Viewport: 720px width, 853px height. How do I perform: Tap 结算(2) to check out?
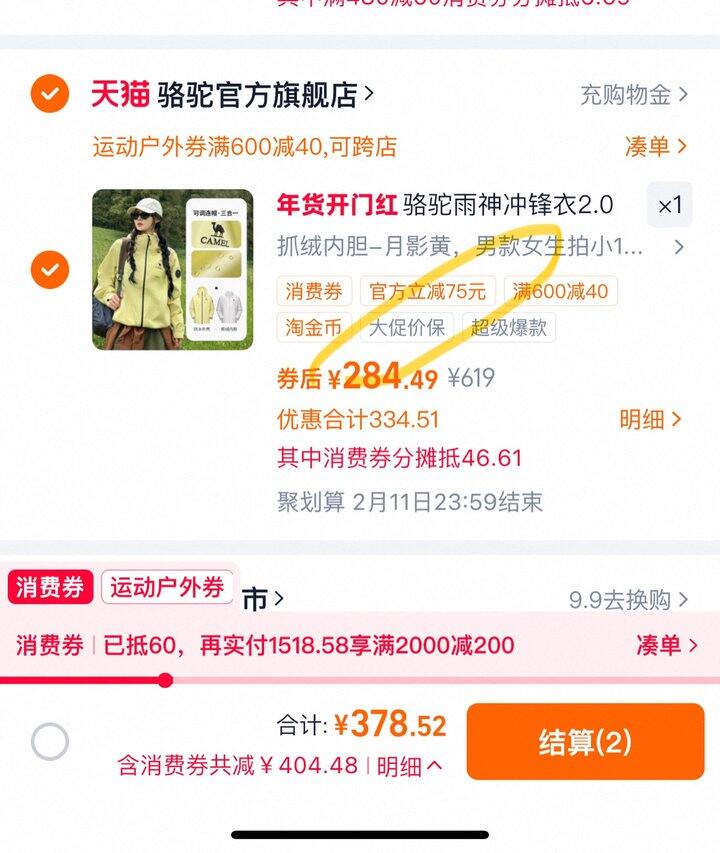585,742
